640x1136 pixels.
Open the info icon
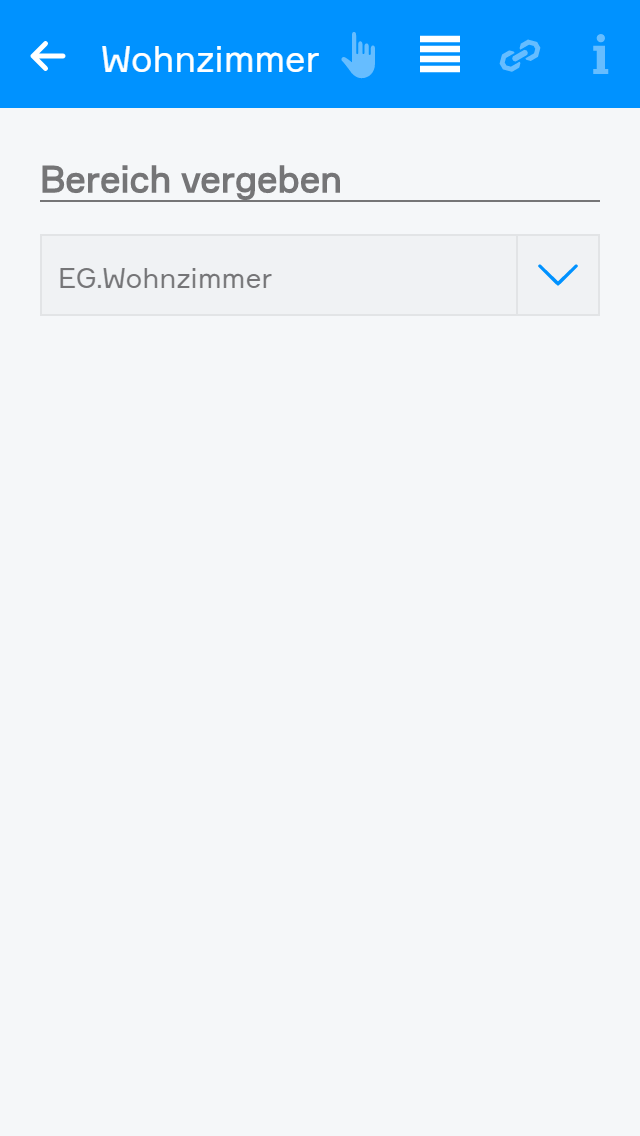(x=600, y=56)
